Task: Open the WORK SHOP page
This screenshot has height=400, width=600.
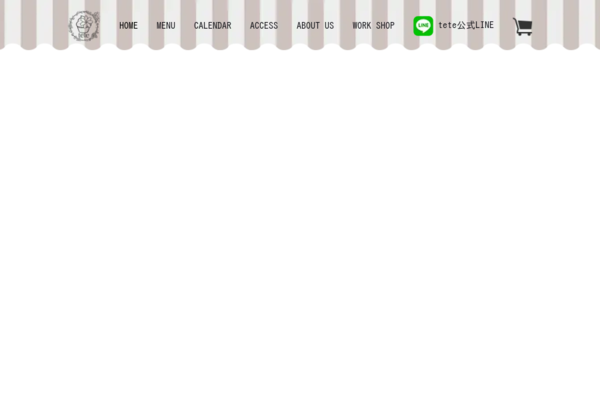Action: (373, 26)
